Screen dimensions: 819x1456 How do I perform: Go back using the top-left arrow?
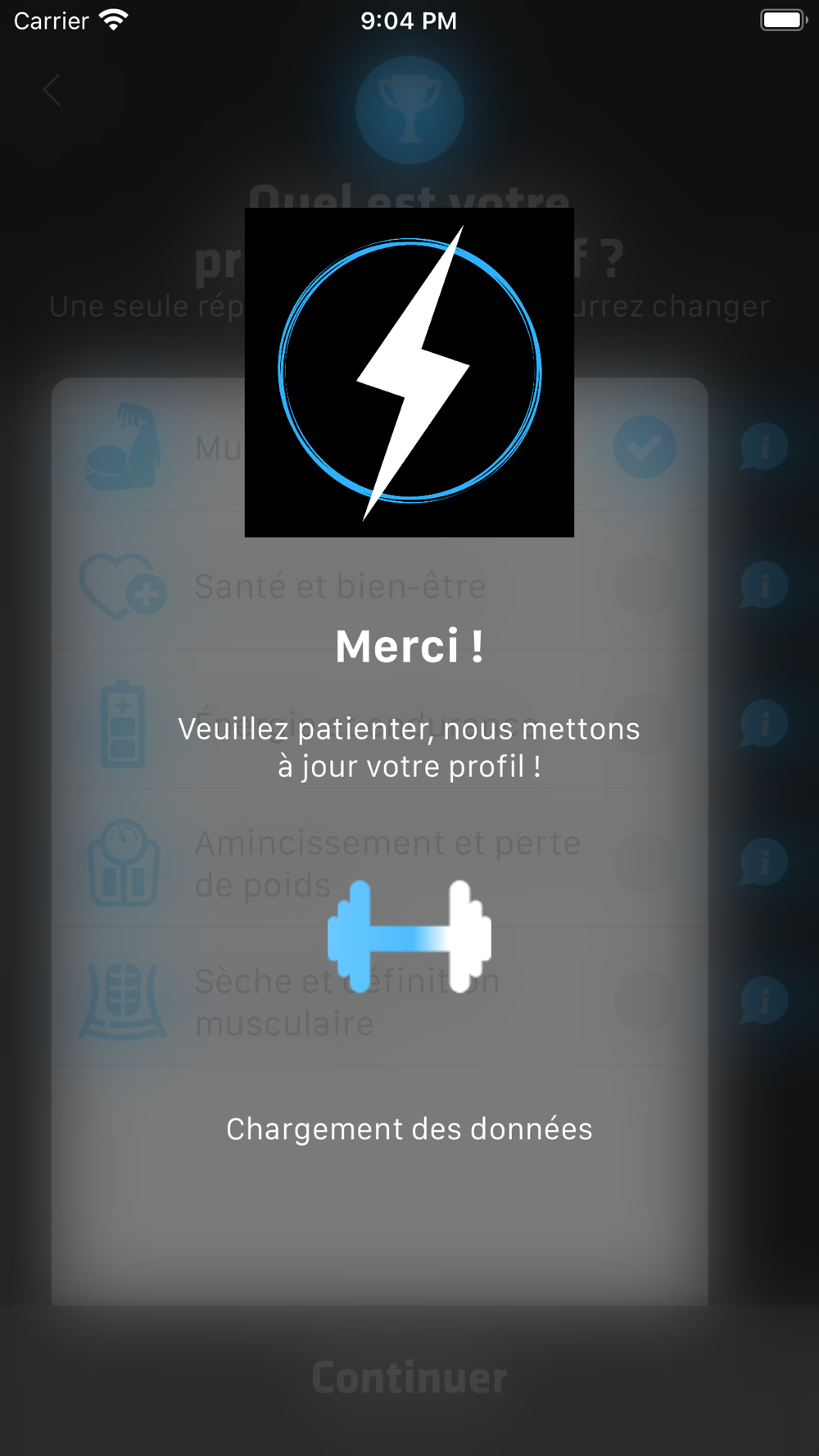(52, 90)
